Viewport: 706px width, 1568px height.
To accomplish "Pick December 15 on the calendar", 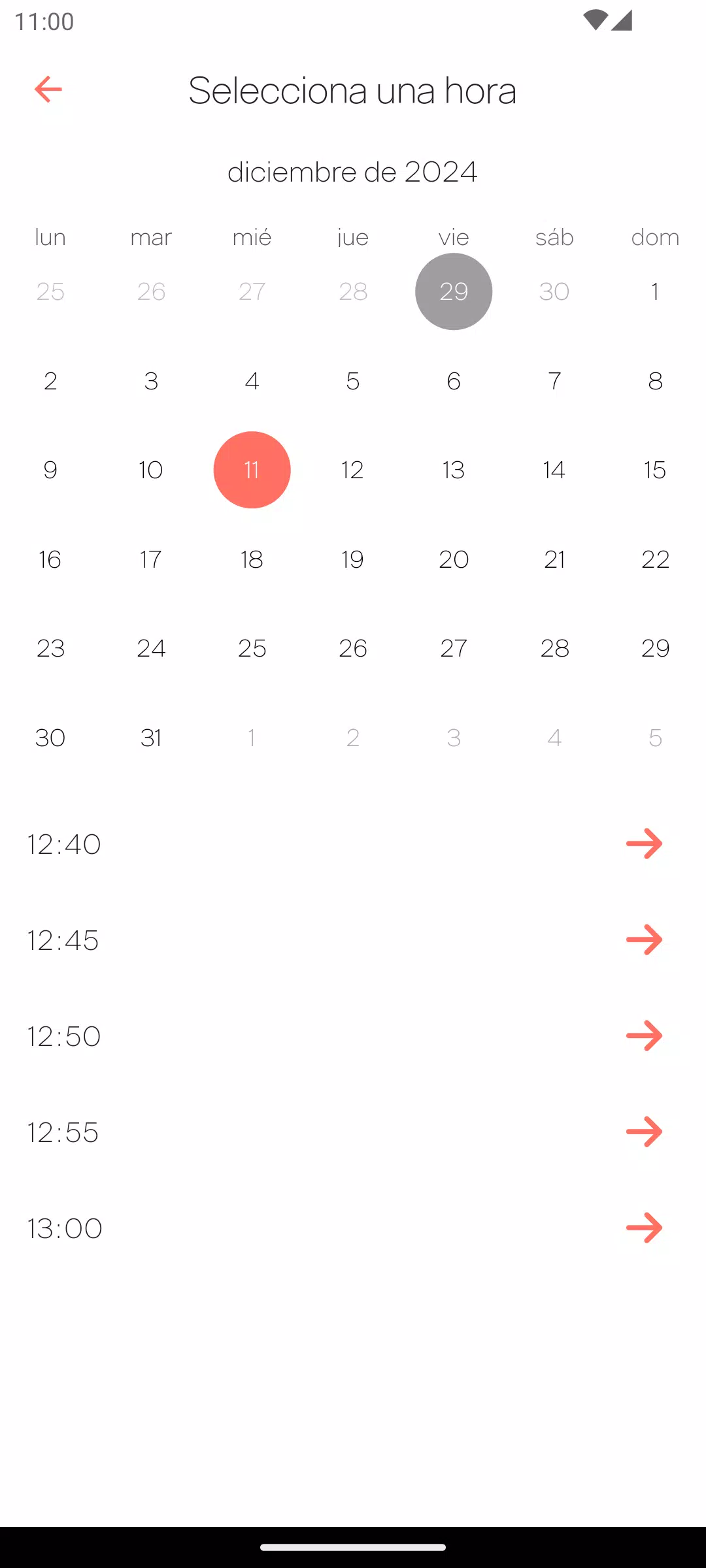I will (655, 470).
